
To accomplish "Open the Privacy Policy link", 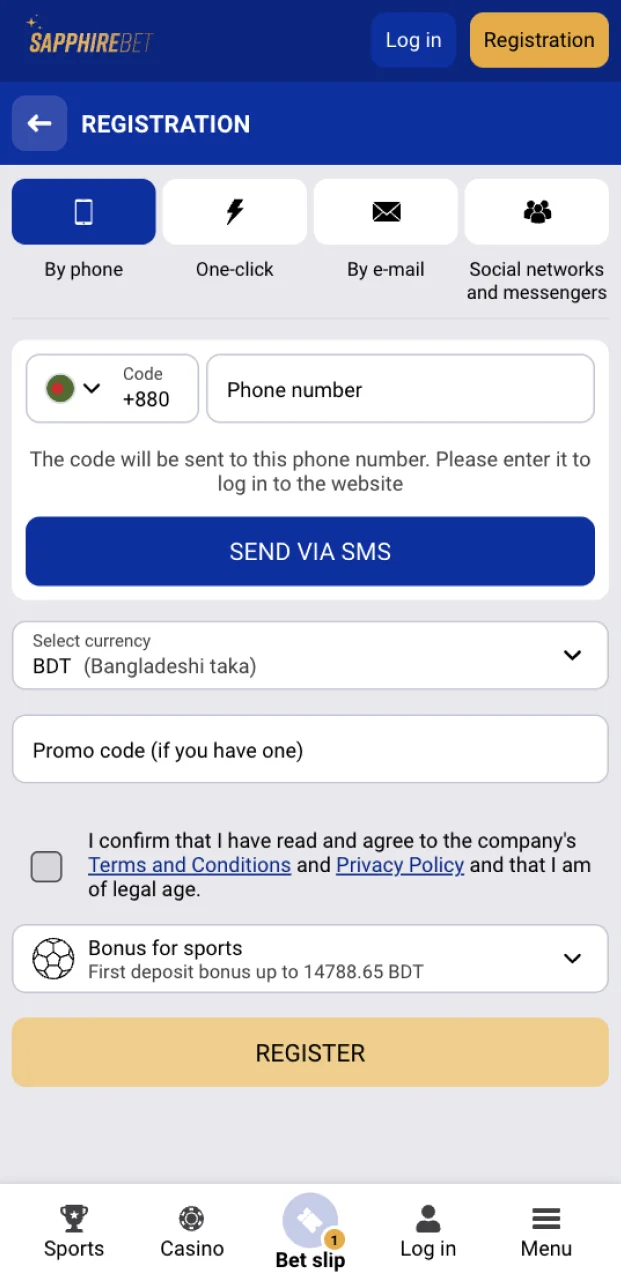I will pos(399,865).
